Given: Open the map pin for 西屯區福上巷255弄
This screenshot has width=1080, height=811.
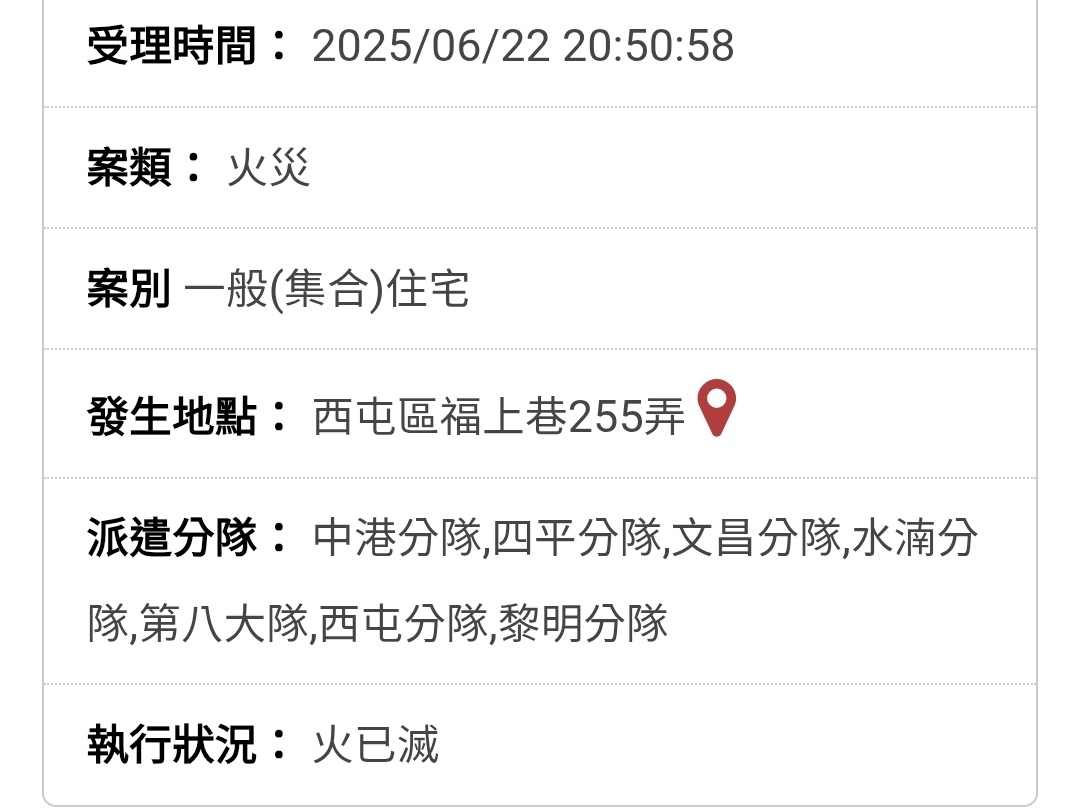Looking at the screenshot, I should click(x=716, y=406).
